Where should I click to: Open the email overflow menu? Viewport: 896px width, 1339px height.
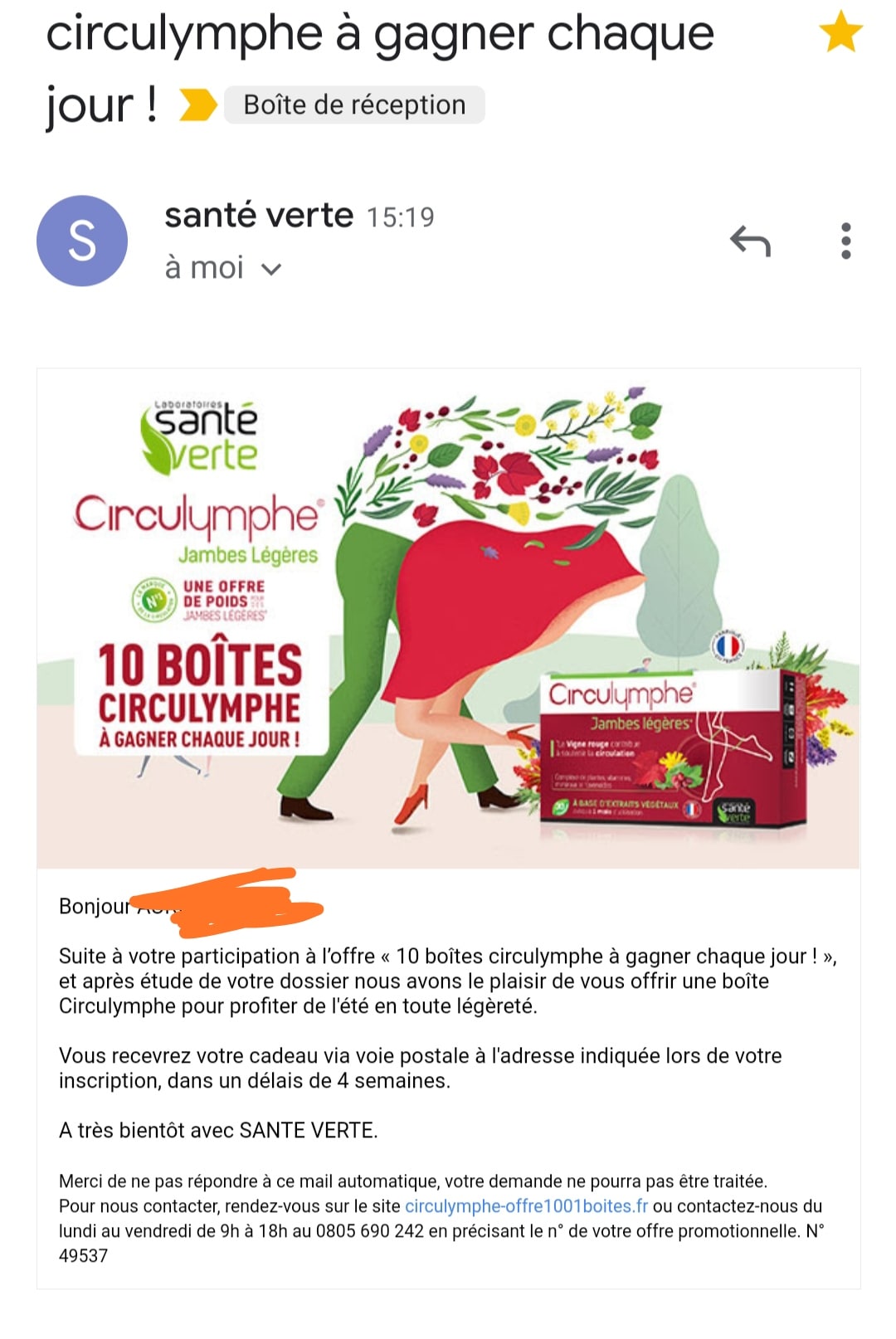point(845,241)
